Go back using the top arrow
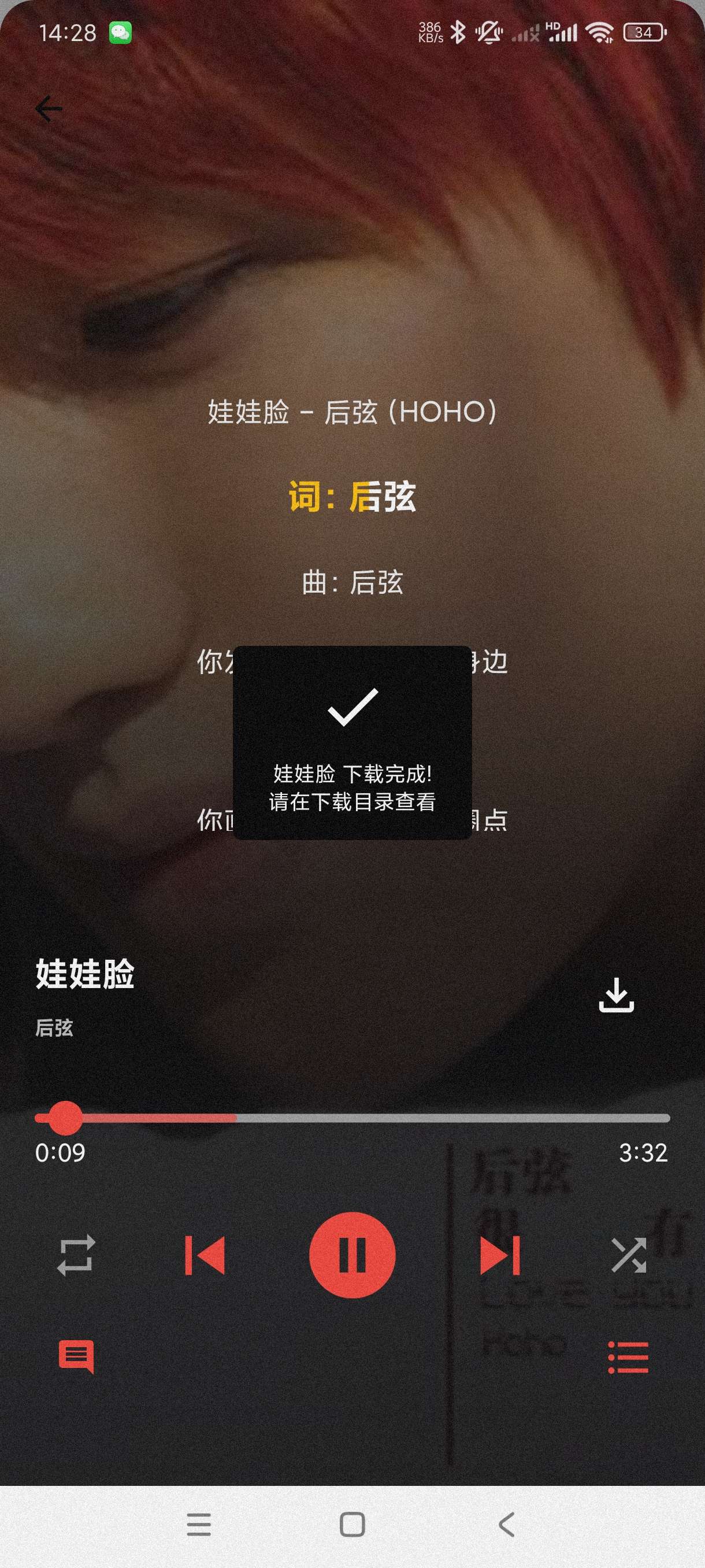The image size is (705, 1568). tap(49, 110)
